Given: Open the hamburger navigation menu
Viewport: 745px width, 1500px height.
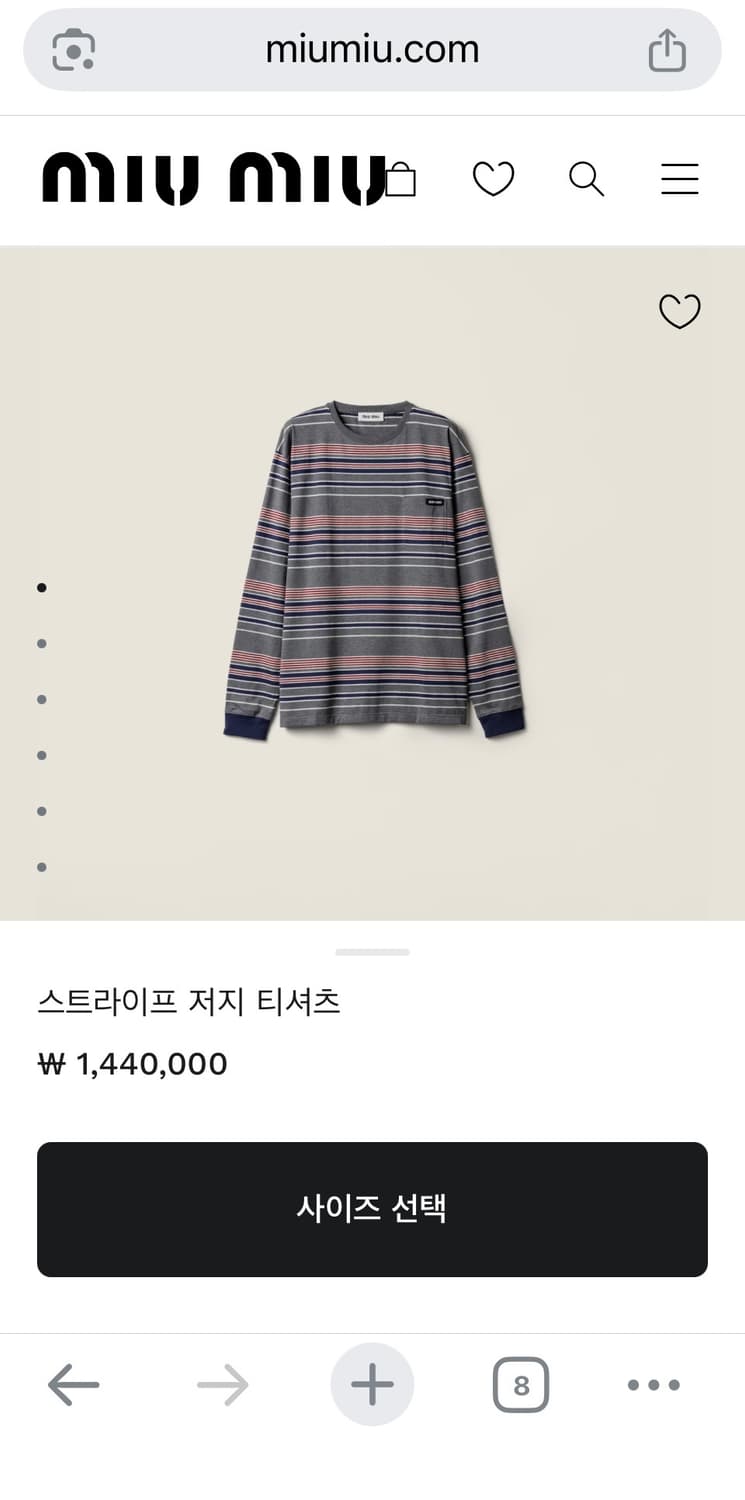Looking at the screenshot, I should [679, 180].
